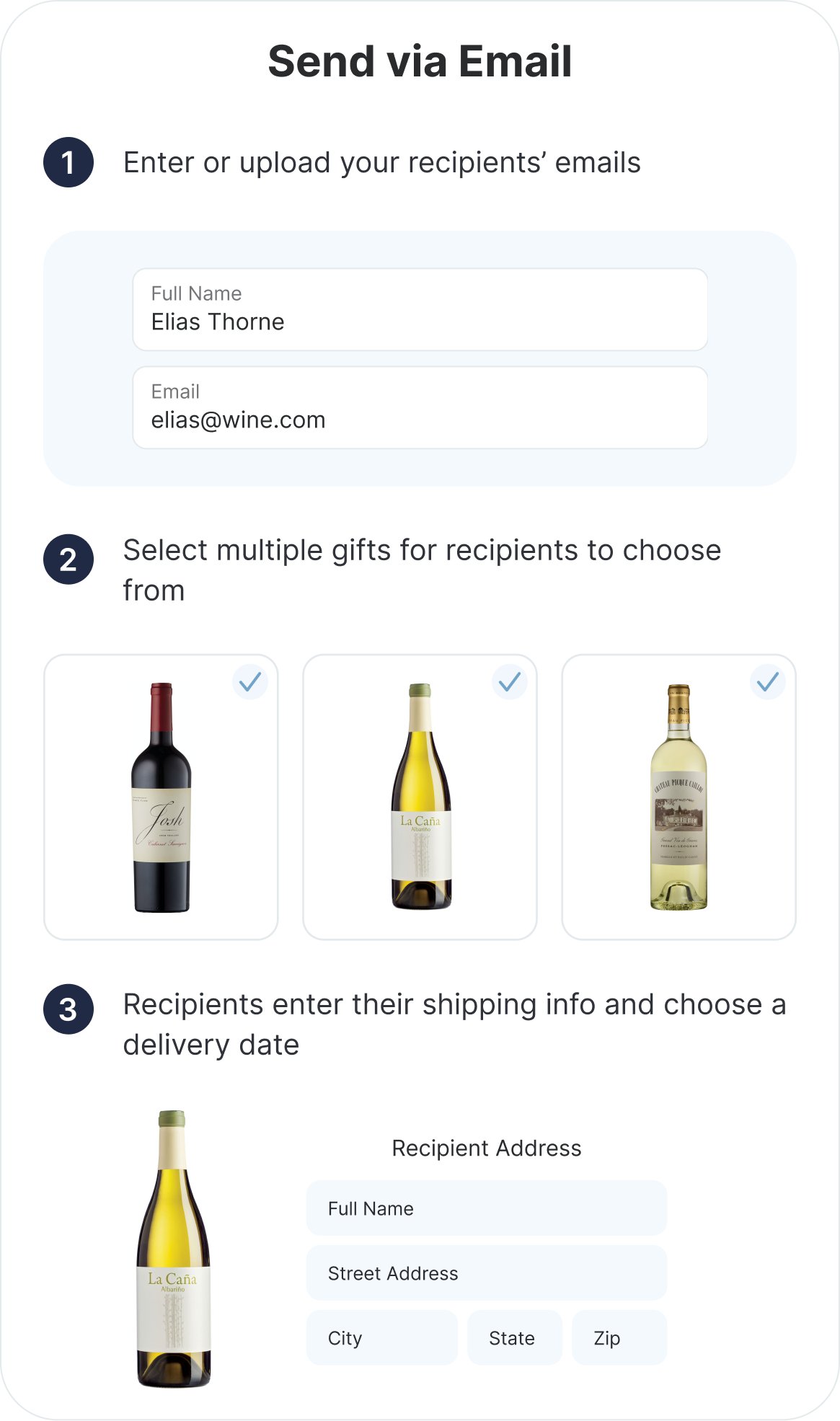840x1421 pixels.
Task: Click the Zip input field
Action: [619, 1338]
